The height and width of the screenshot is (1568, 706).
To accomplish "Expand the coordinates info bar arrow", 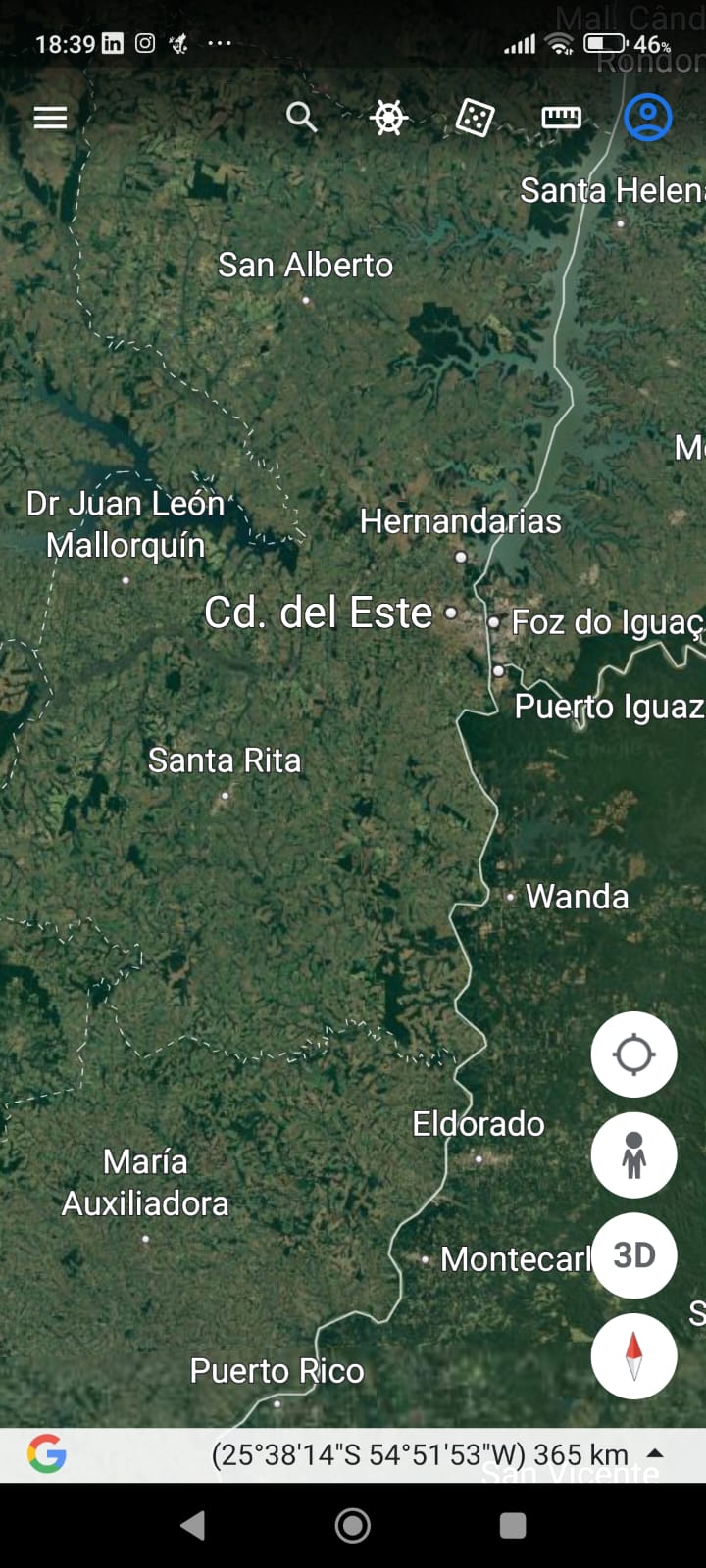I will point(656,1453).
